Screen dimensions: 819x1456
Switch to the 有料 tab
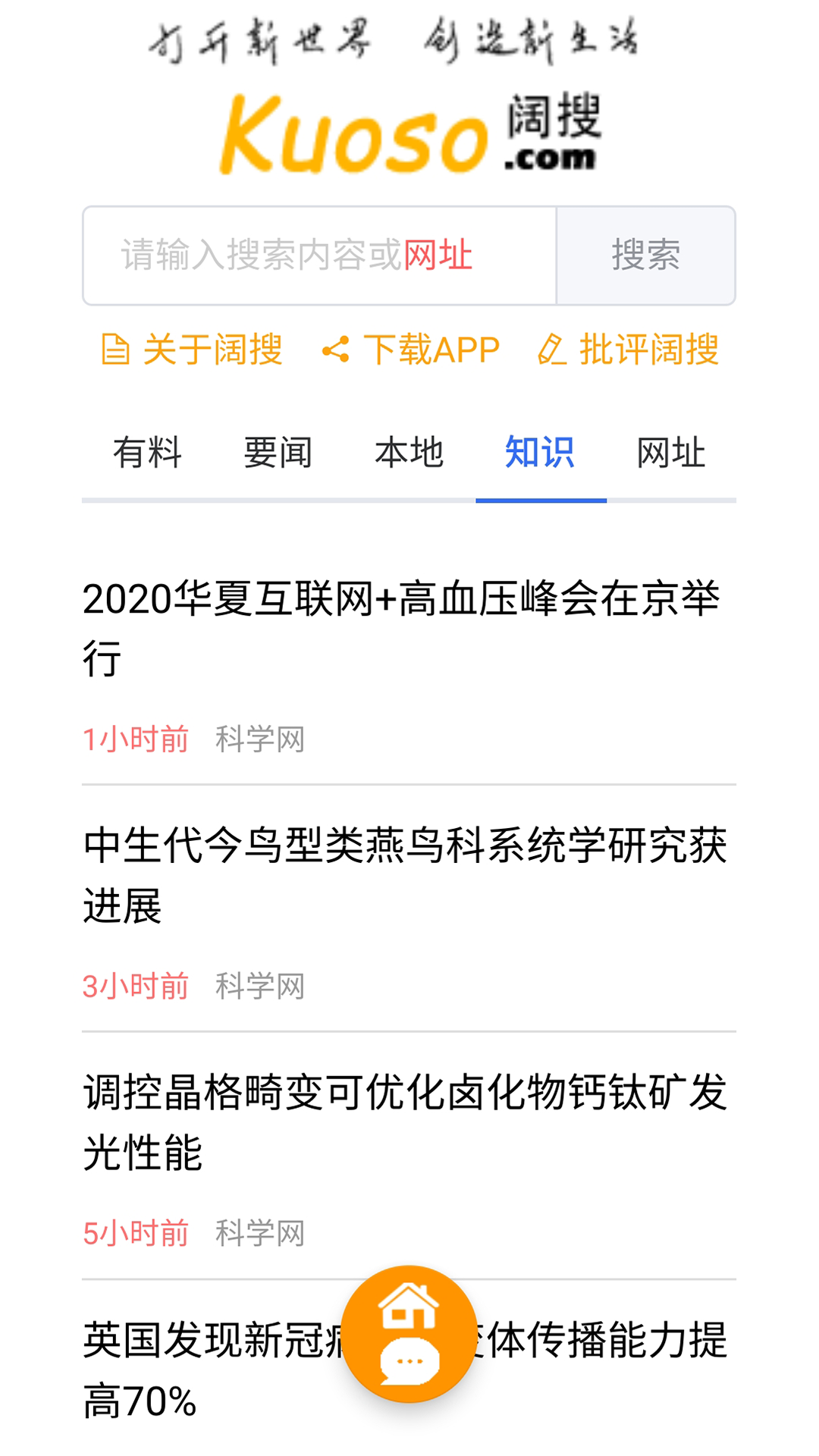[x=147, y=453]
